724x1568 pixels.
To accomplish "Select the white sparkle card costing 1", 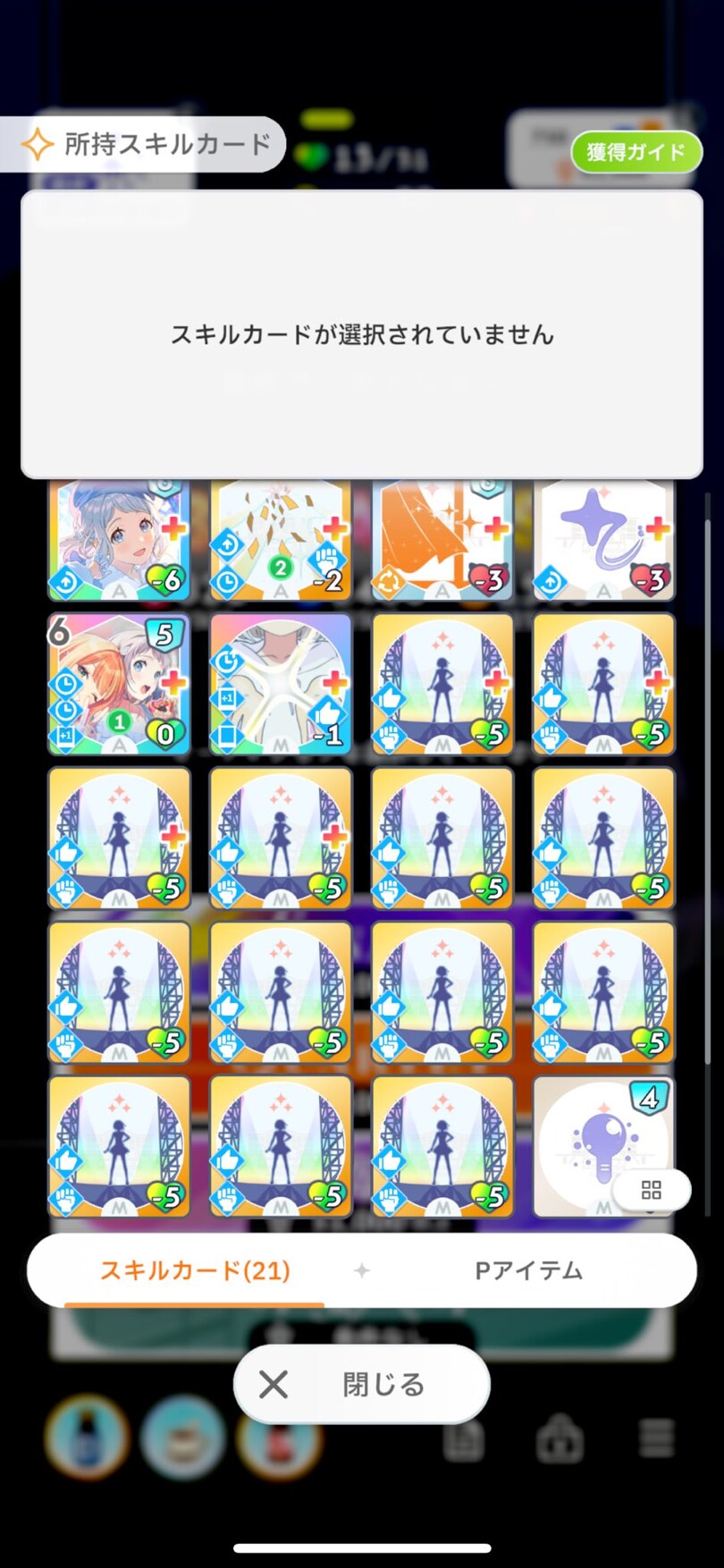I will point(281,684).
